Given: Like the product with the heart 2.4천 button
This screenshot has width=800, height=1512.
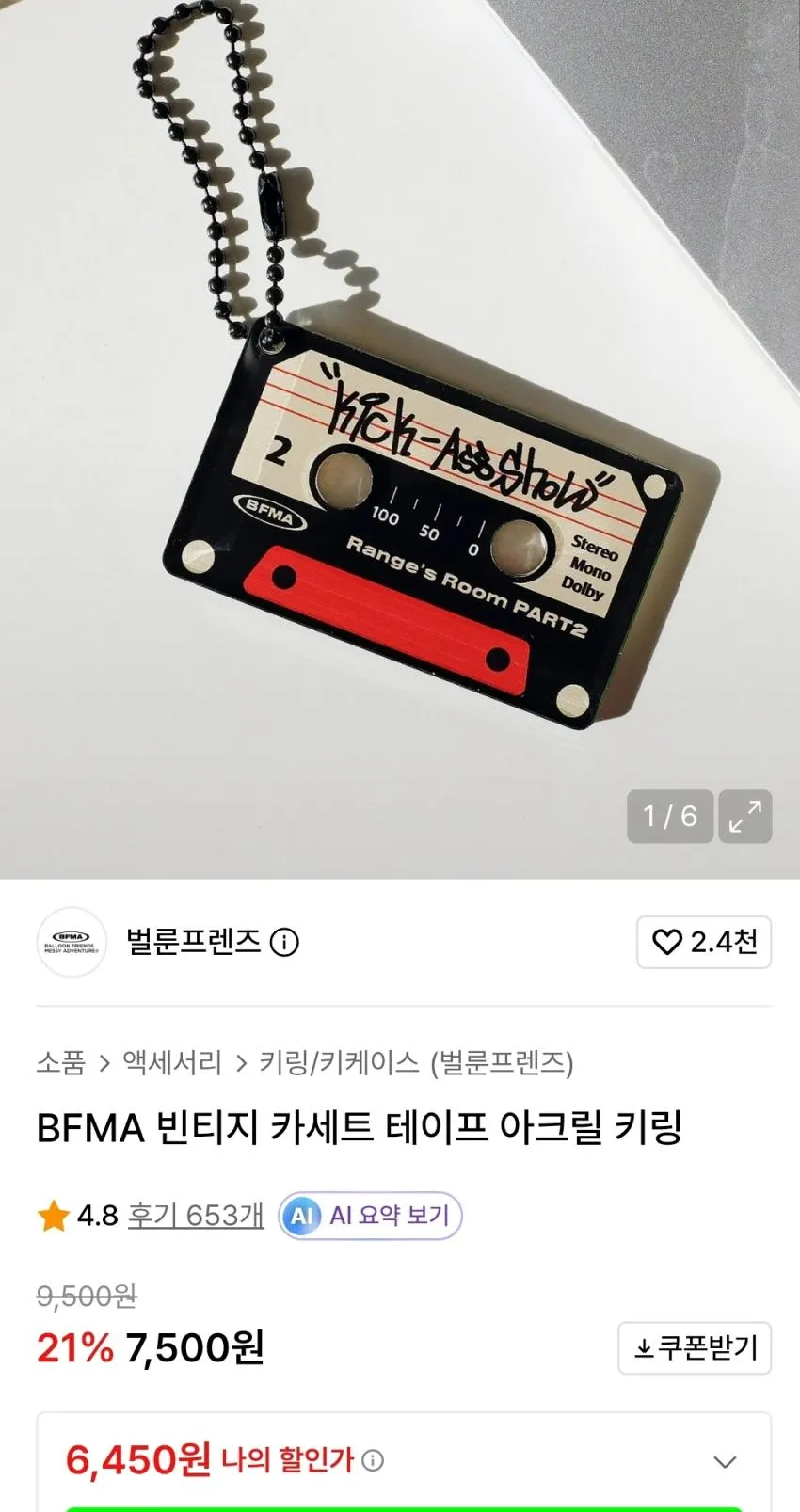Looking at the screenshot, I should 704,942.
